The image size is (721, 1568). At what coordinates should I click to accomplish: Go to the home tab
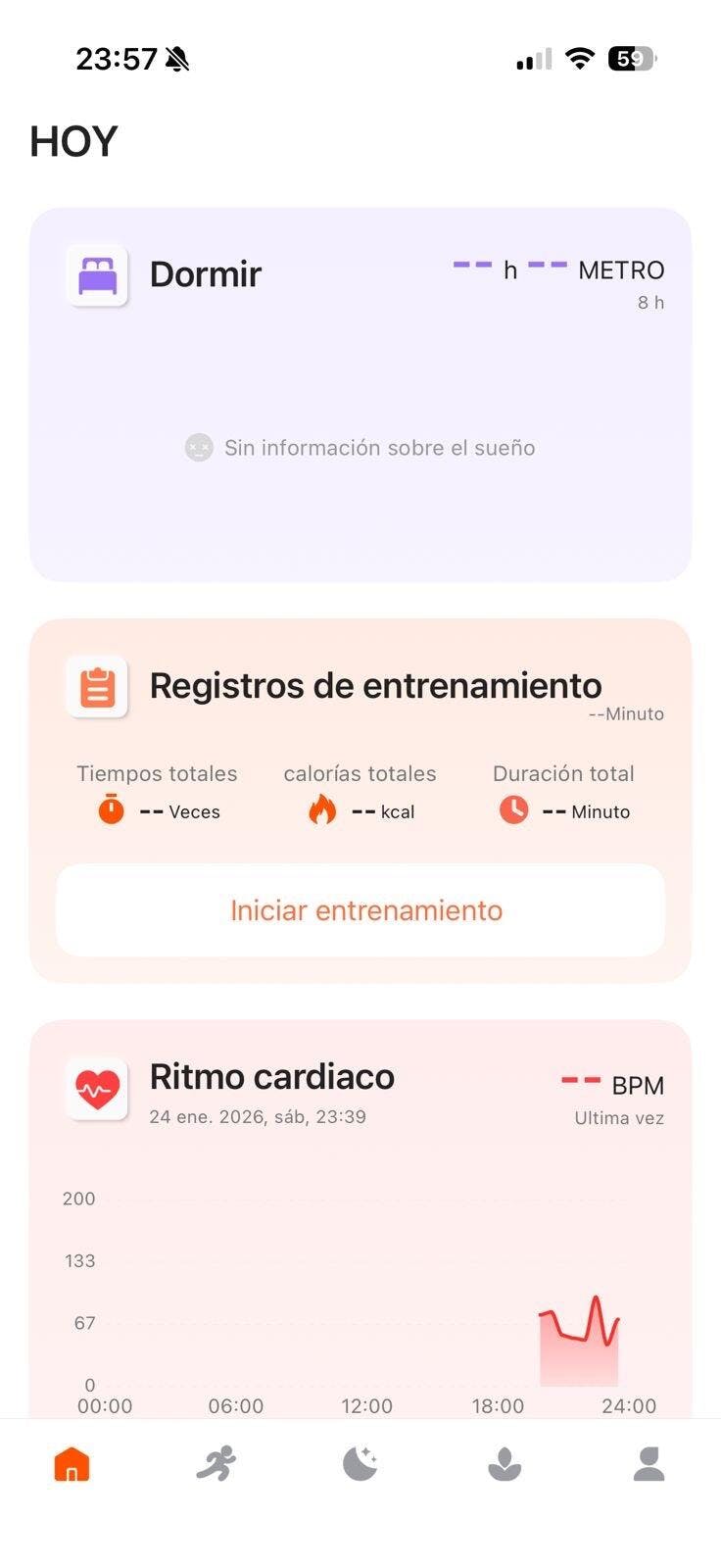point(72,1464)
